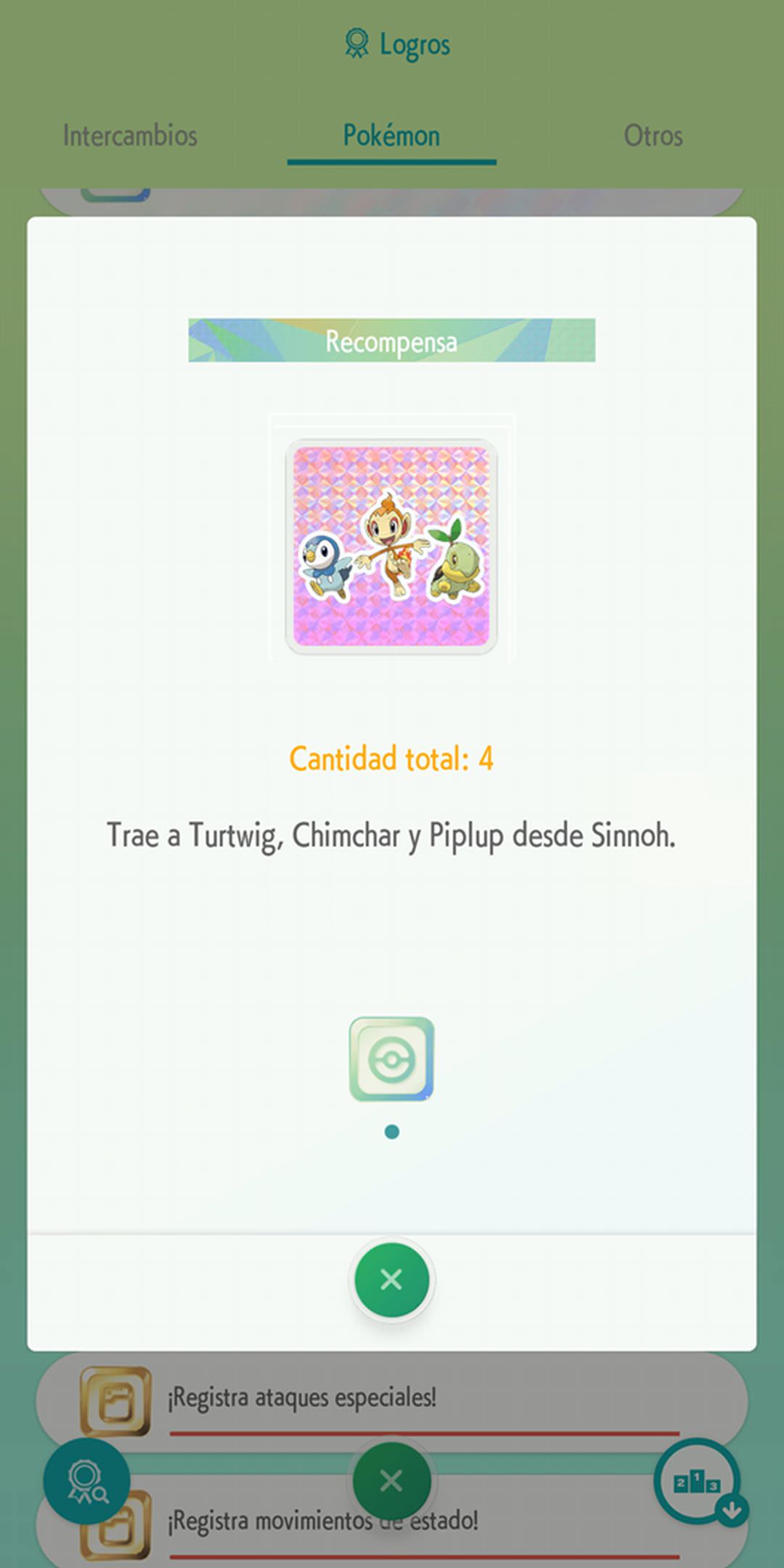Switch to the Otros tab
The width and height of the screenshot is (784, 1568).
(653, 136)
